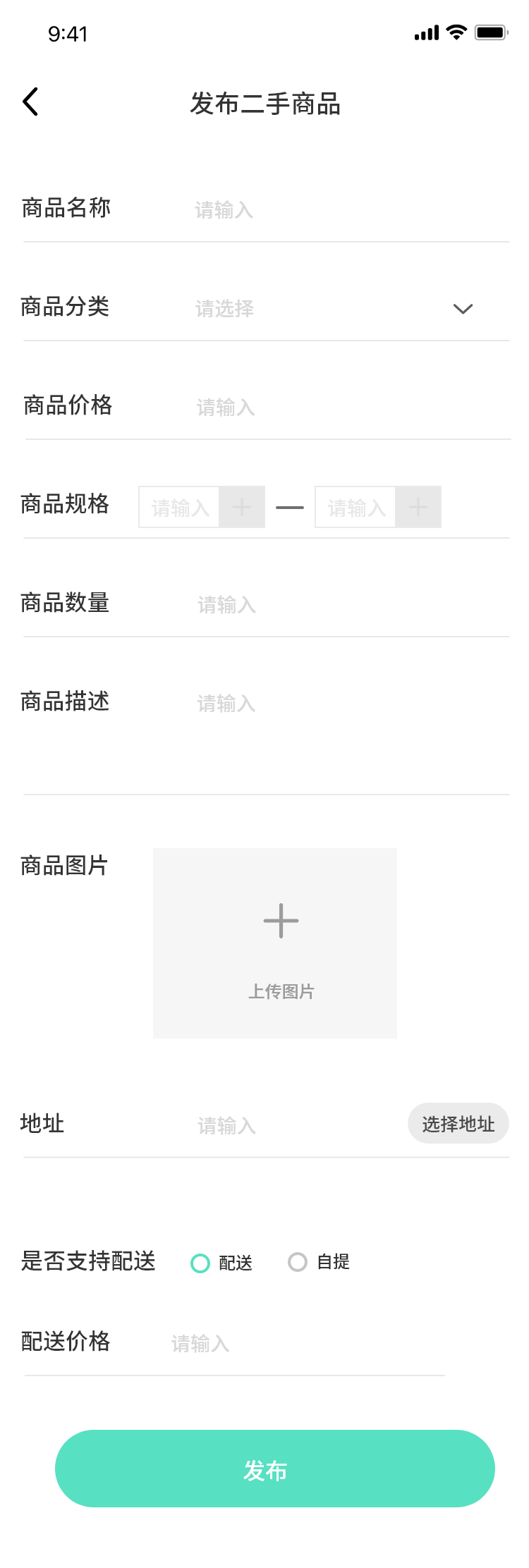
Task: Open the 商品分类 dropdown
Action: pyautogui.click(x=462, y=309)
